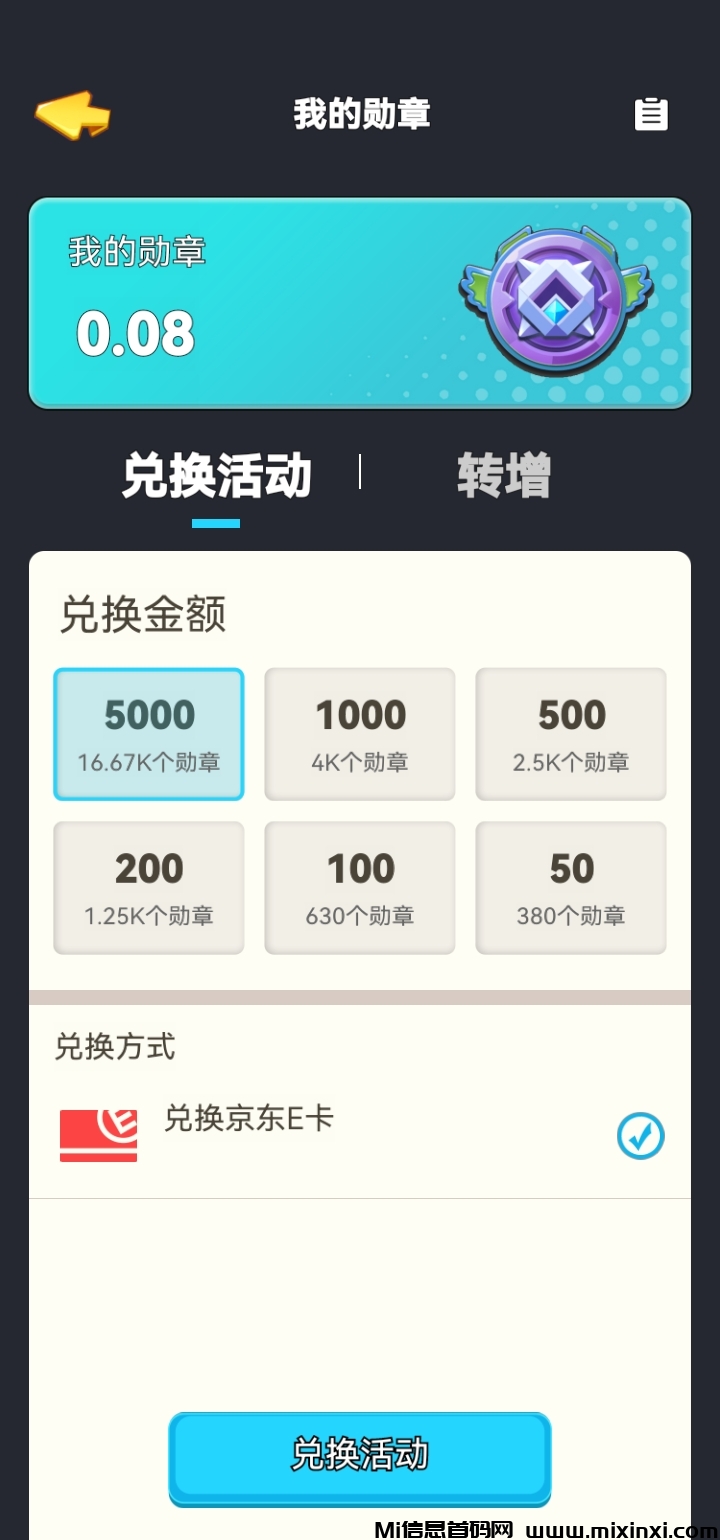Tap the 0.08 medal balance display
This screenshot has width=720, height=1540.
pos(137,333)
